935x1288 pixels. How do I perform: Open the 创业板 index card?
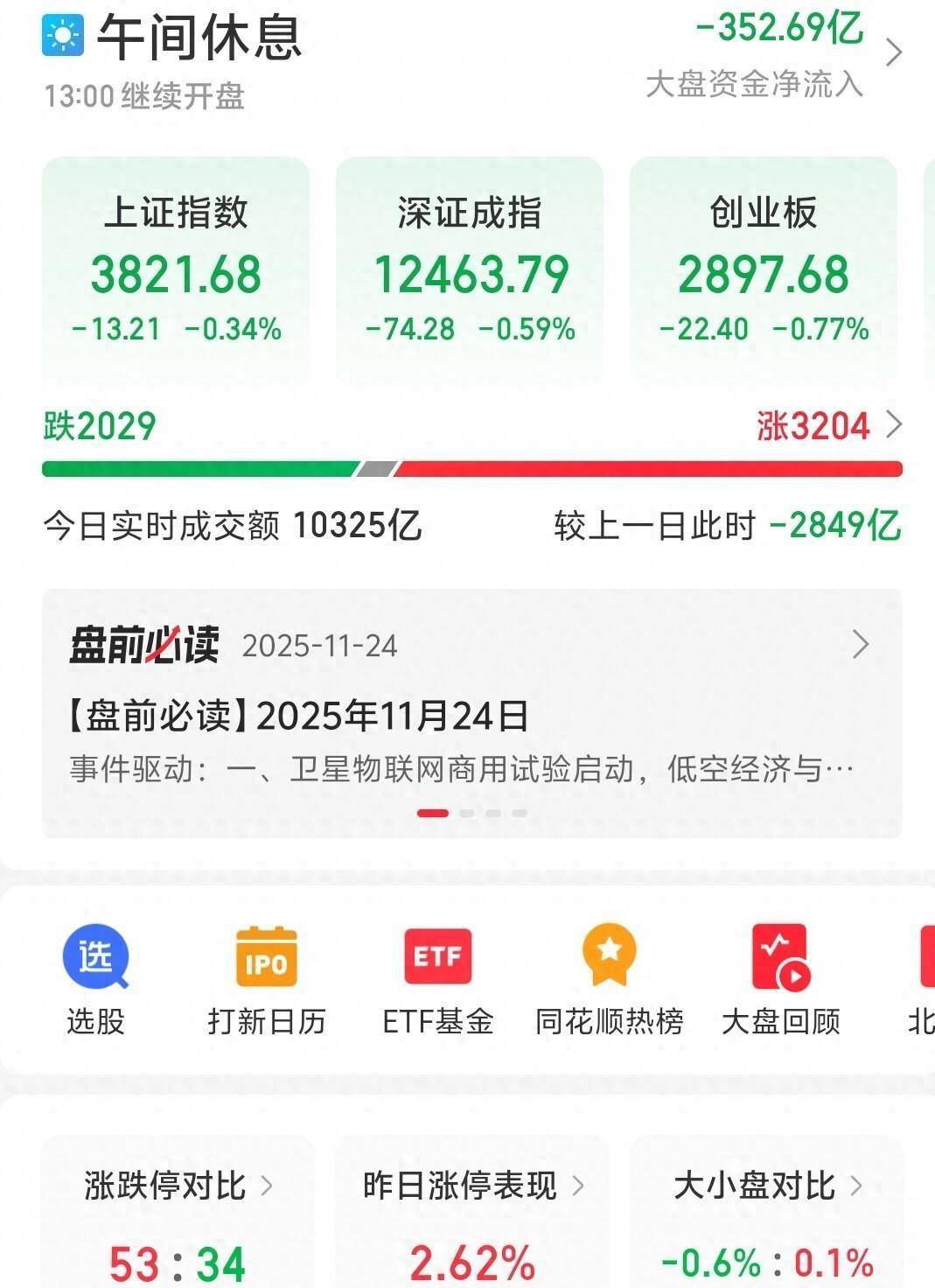(x=764, y=271)
